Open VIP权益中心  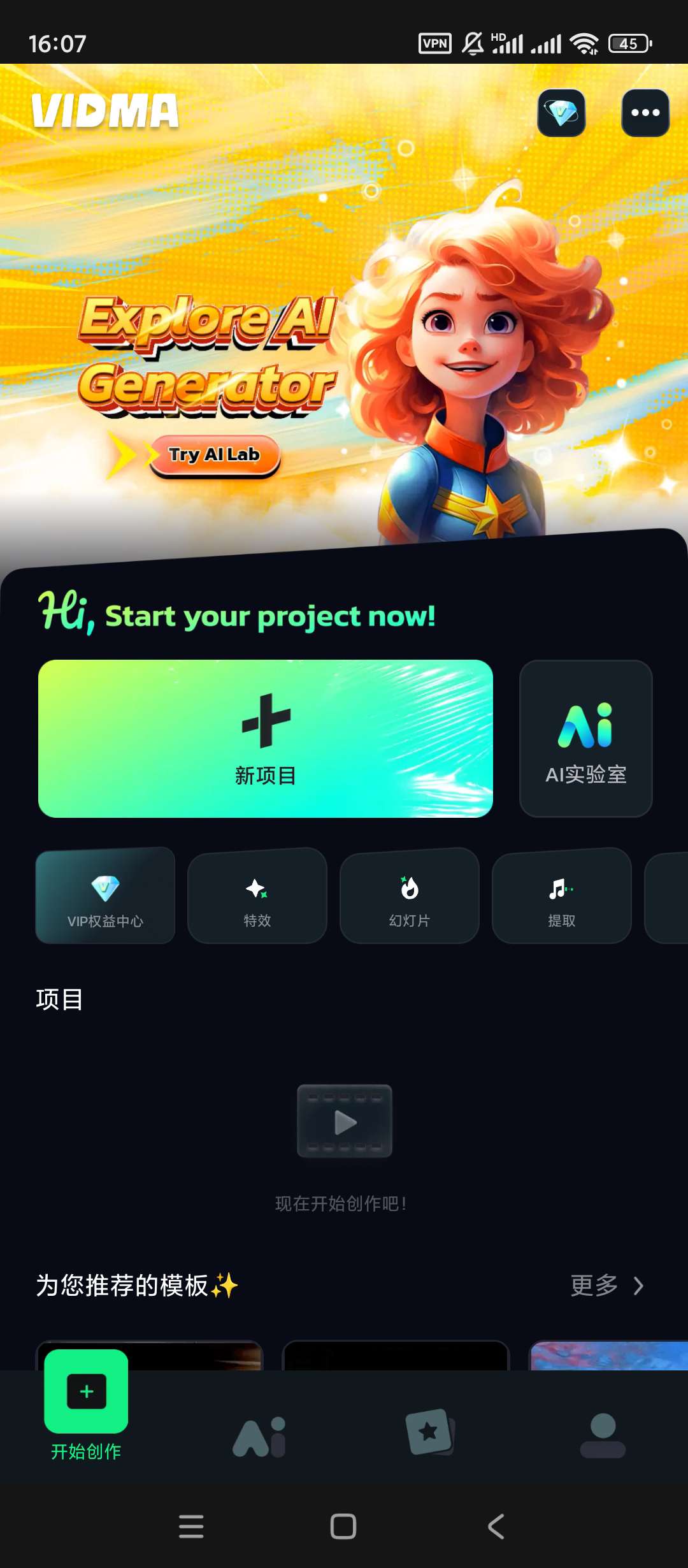[x=105, y=896]
